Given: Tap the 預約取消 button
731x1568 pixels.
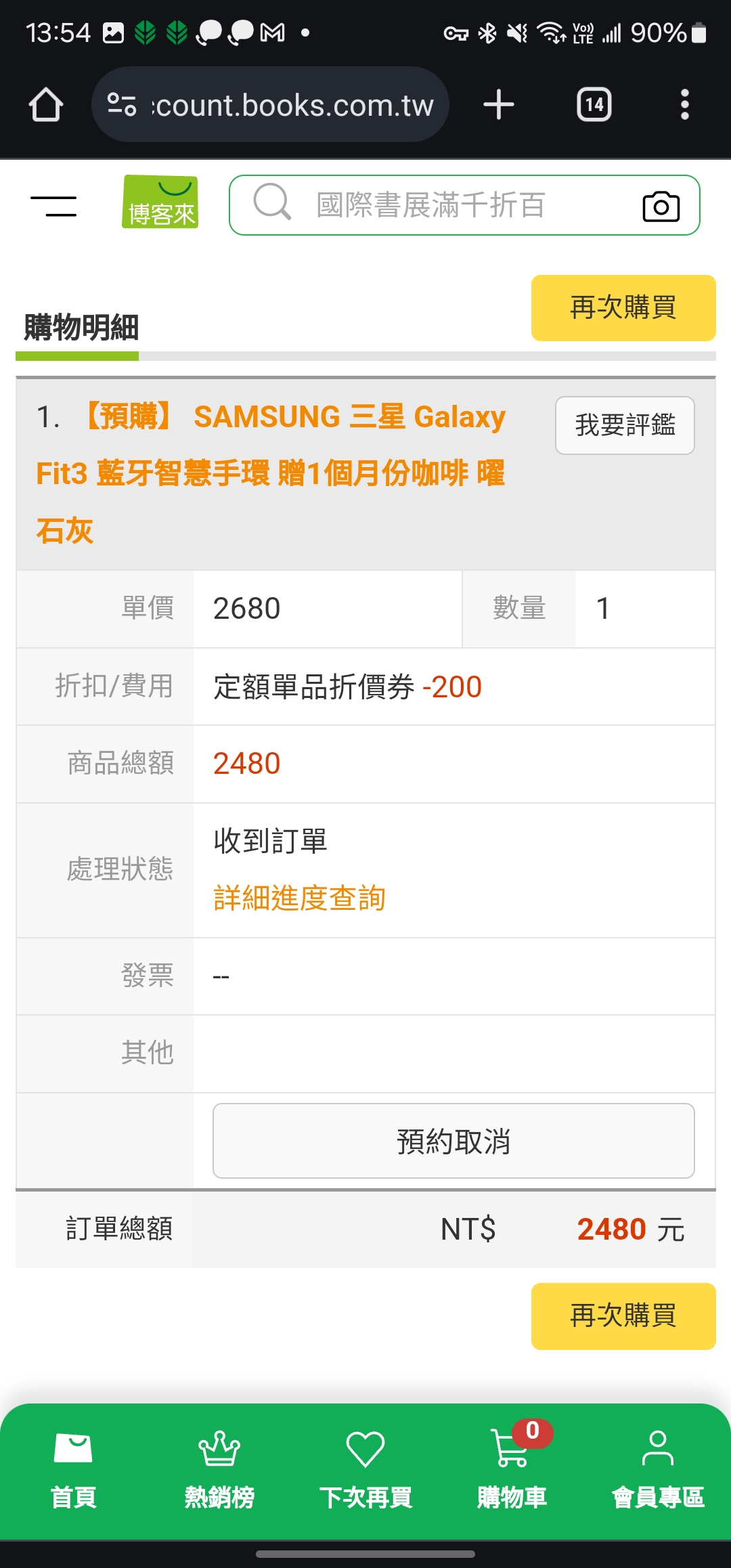Looking at the screenshot, I should [453, 1141].
